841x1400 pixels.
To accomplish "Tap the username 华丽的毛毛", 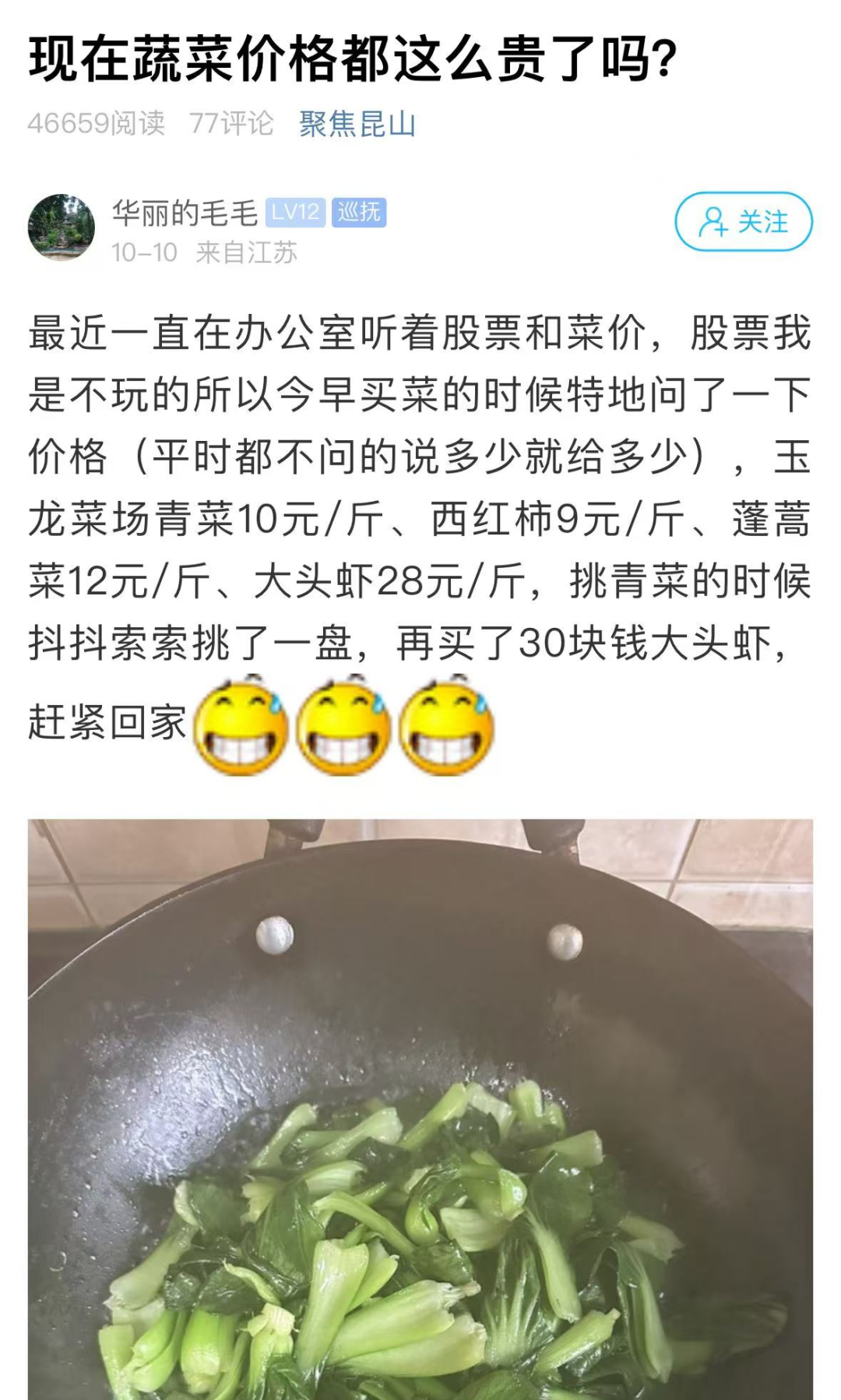I will (185, 212).
